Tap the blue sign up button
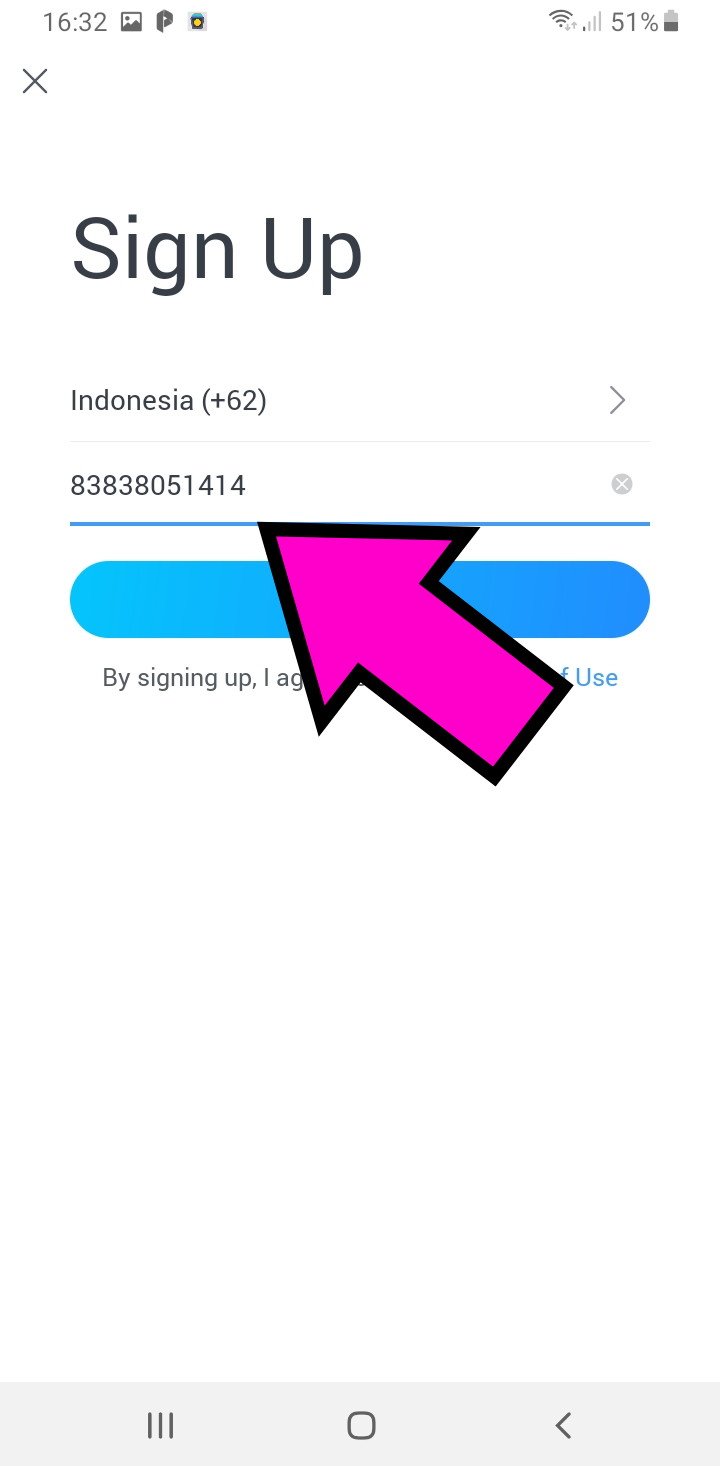 point(160,600)
